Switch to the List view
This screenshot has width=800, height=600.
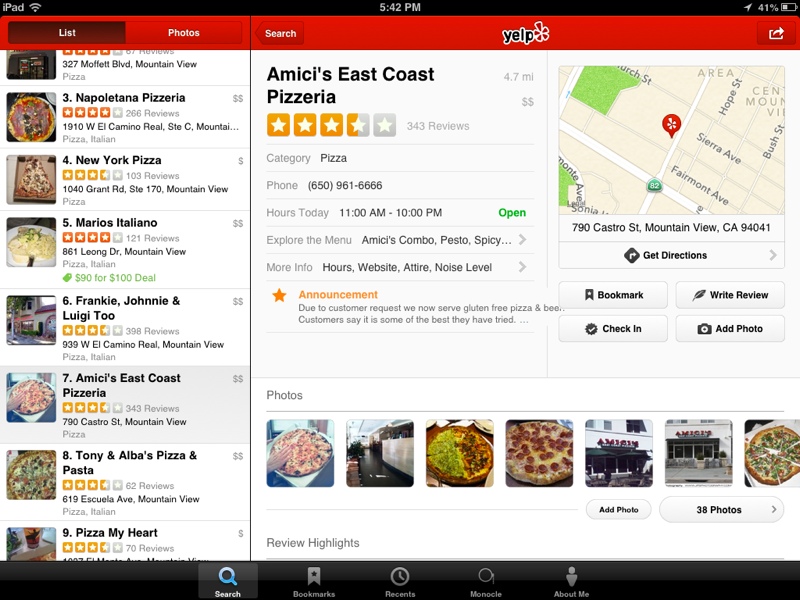coord(67,33)
